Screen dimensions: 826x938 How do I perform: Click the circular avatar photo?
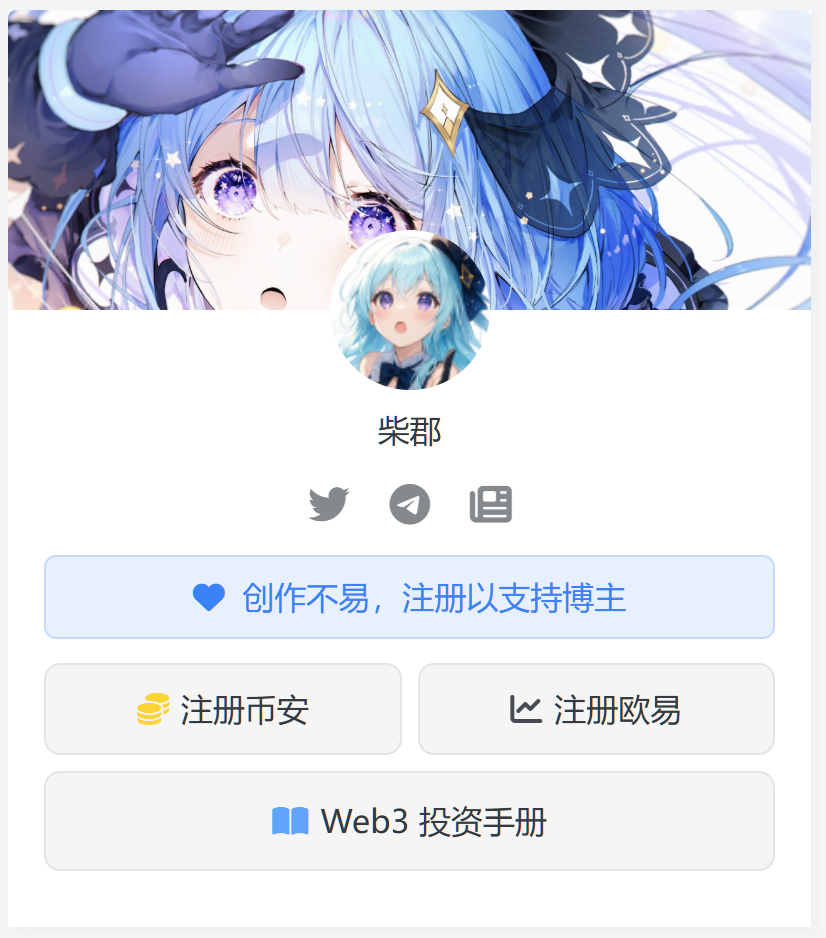click(409, 315)
